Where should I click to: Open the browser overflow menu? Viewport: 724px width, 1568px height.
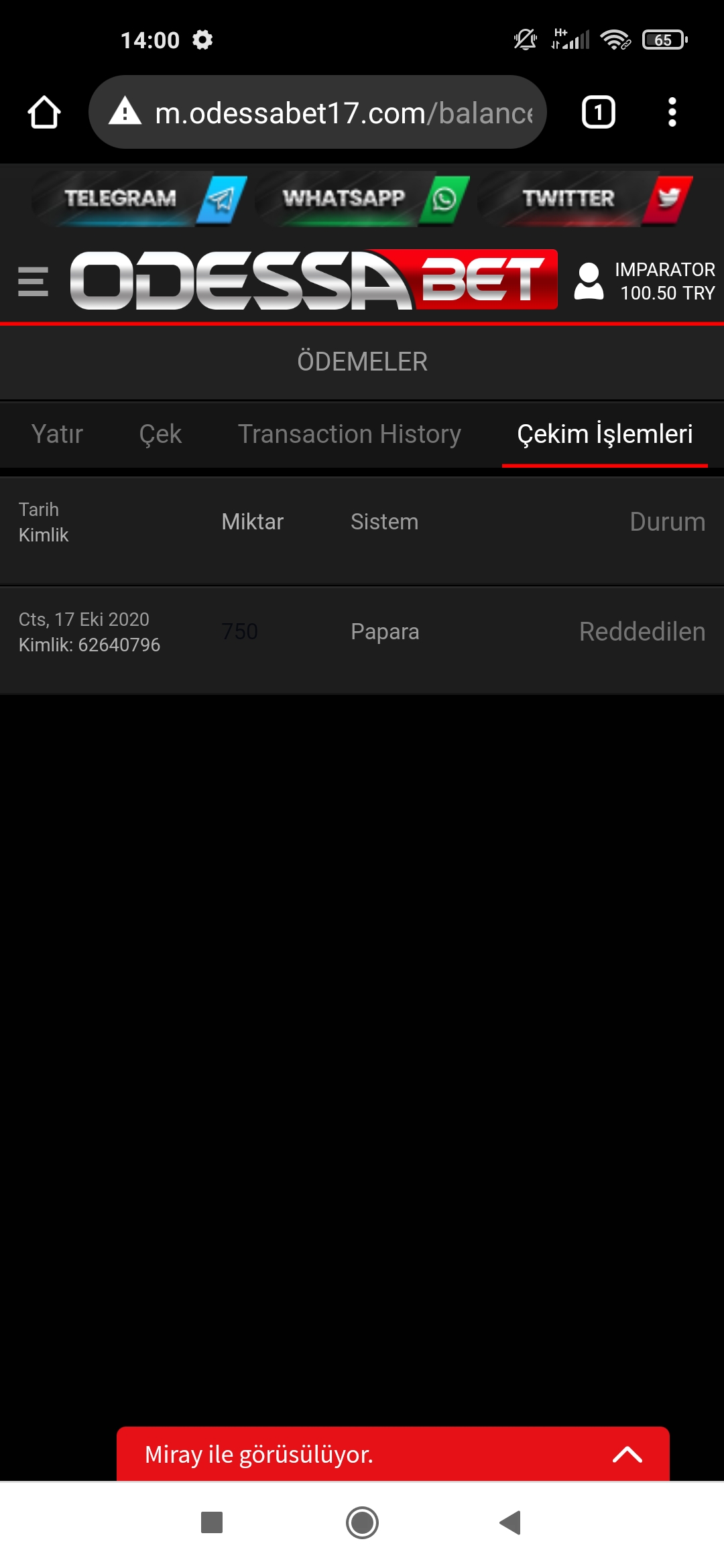pos(672,112)
